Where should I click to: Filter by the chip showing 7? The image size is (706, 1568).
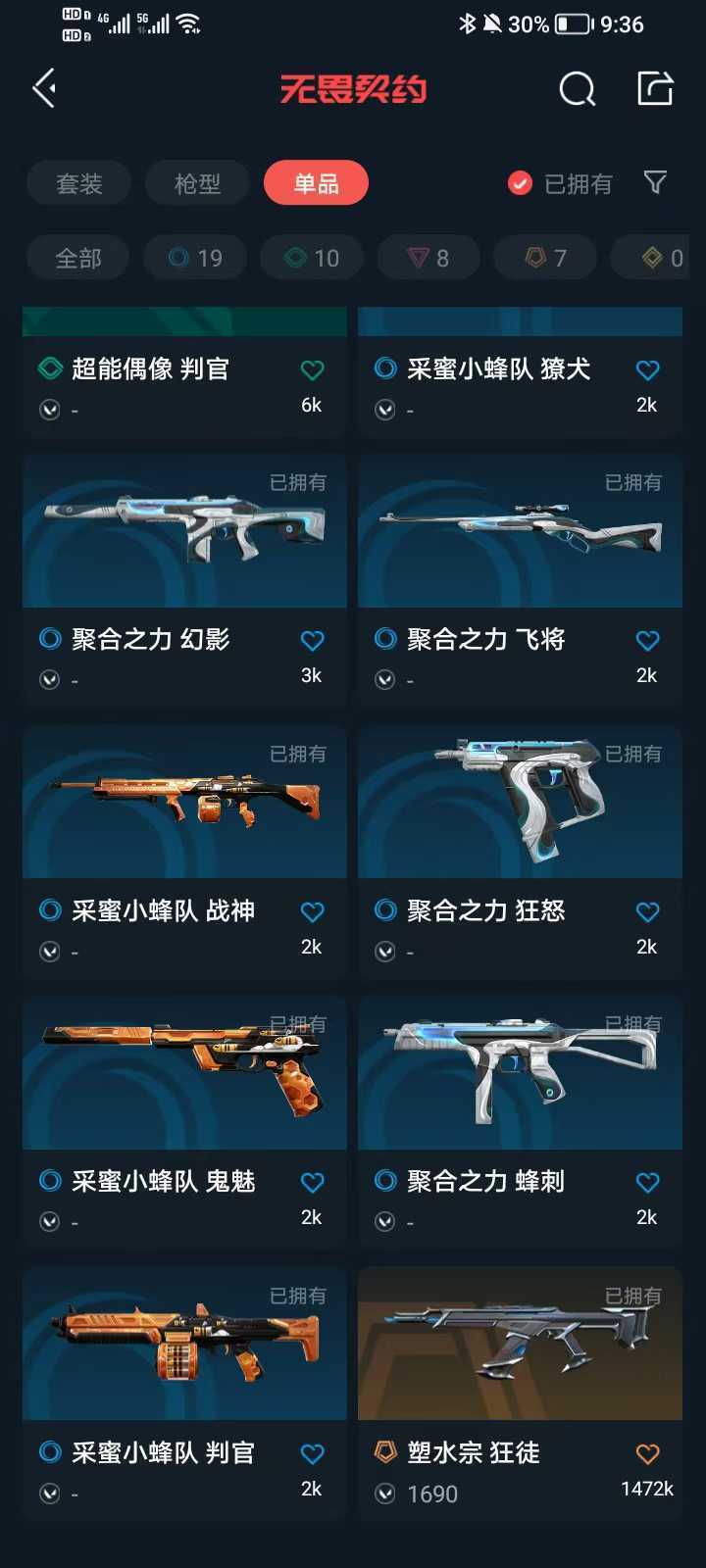coord(545,259)
